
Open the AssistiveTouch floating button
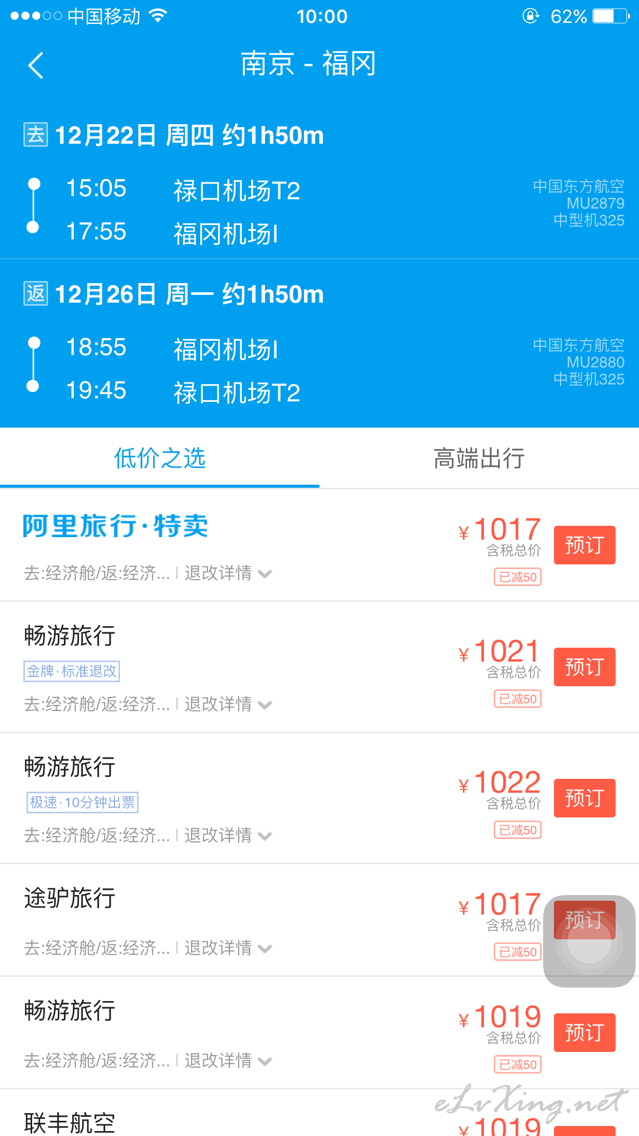coord(589,940)
